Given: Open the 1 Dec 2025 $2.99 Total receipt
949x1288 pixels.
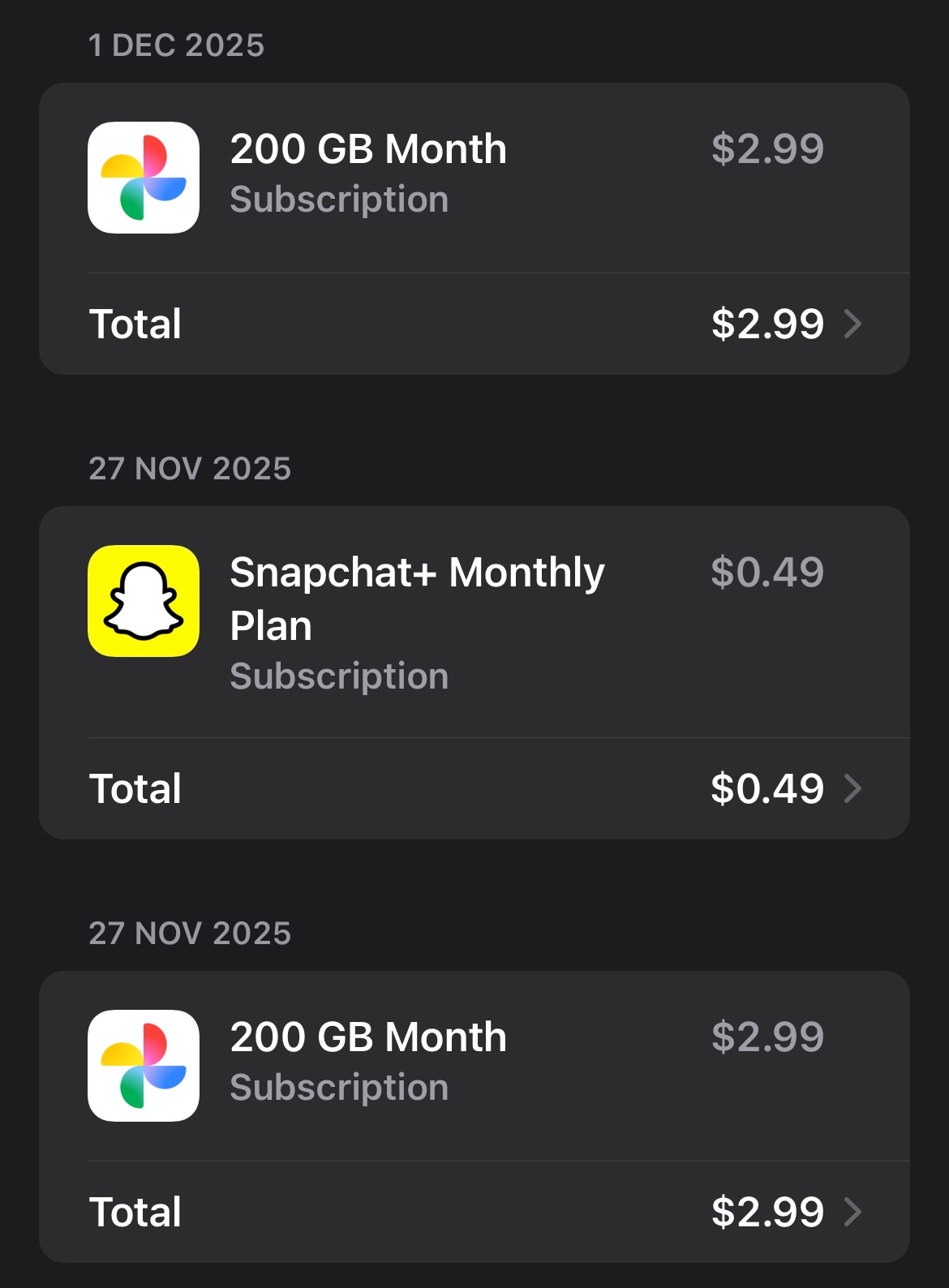Looking at the screenshot, I should tap(474, 324).
